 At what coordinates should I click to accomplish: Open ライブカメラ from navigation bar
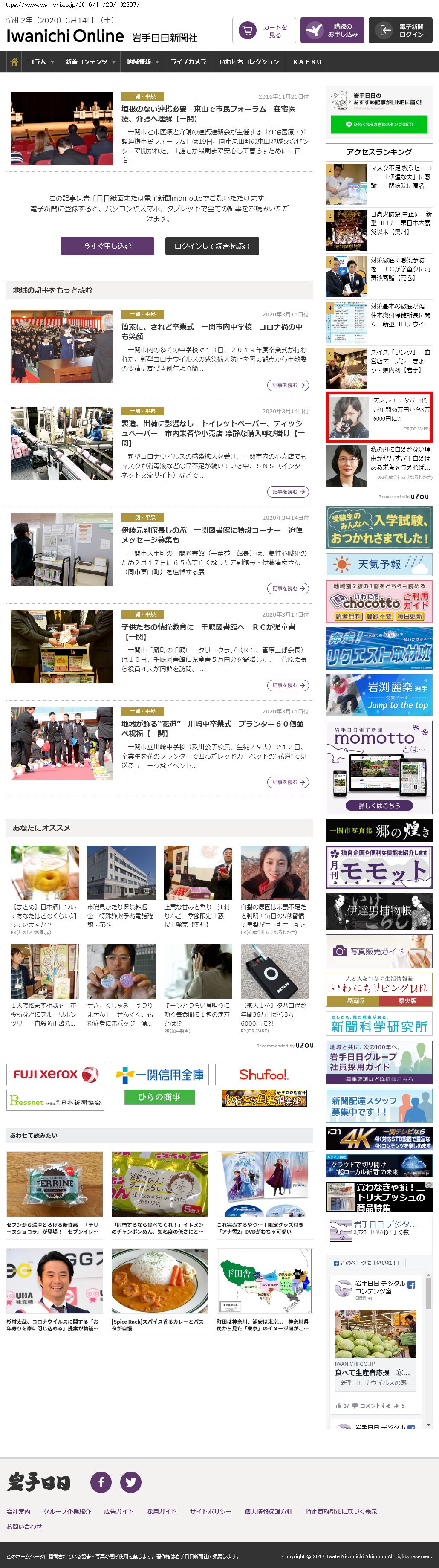(x=188, y=62)
